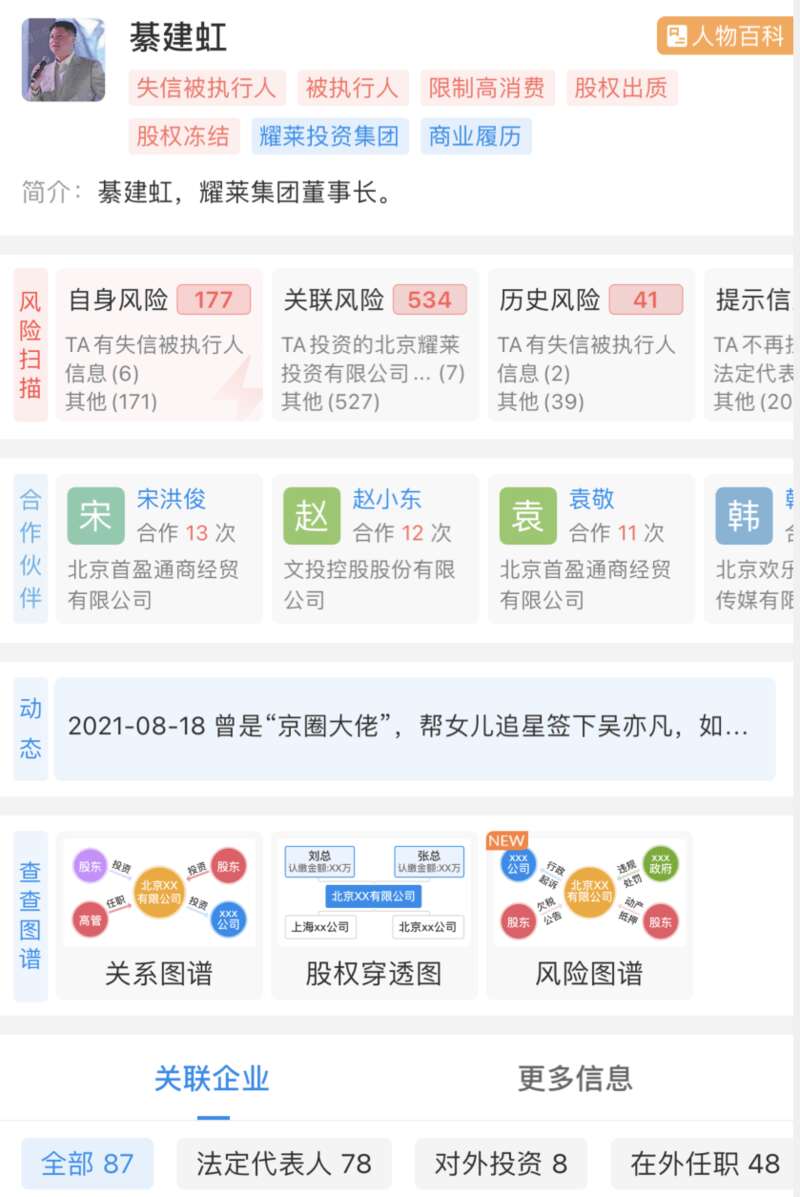Filter by 在外任职 48

click(x=704, y=1164)
